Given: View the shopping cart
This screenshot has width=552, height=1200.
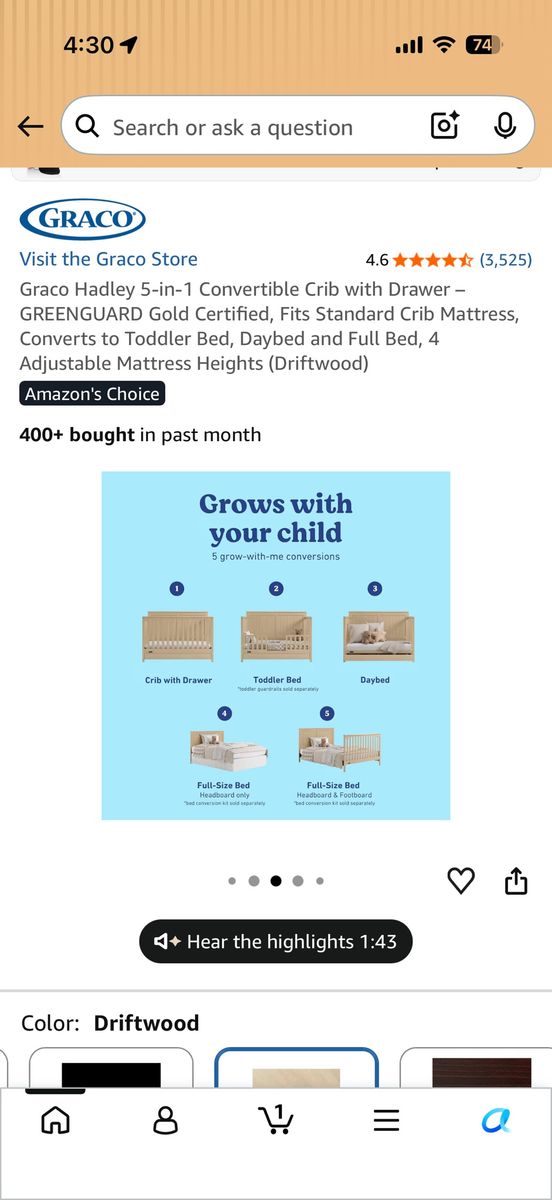Looking at the screenshot, I should [275, 1119].
